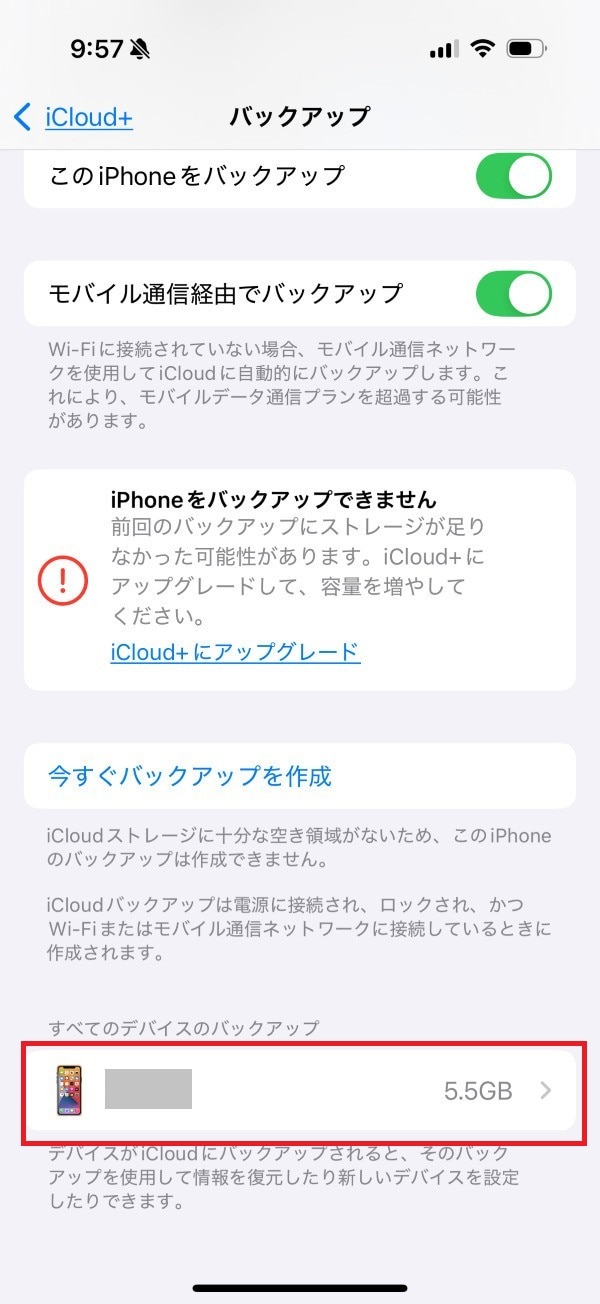600x1304 pixels.
Task: Toggle このiPhoneをバックアップ switch
Action: 513,177
